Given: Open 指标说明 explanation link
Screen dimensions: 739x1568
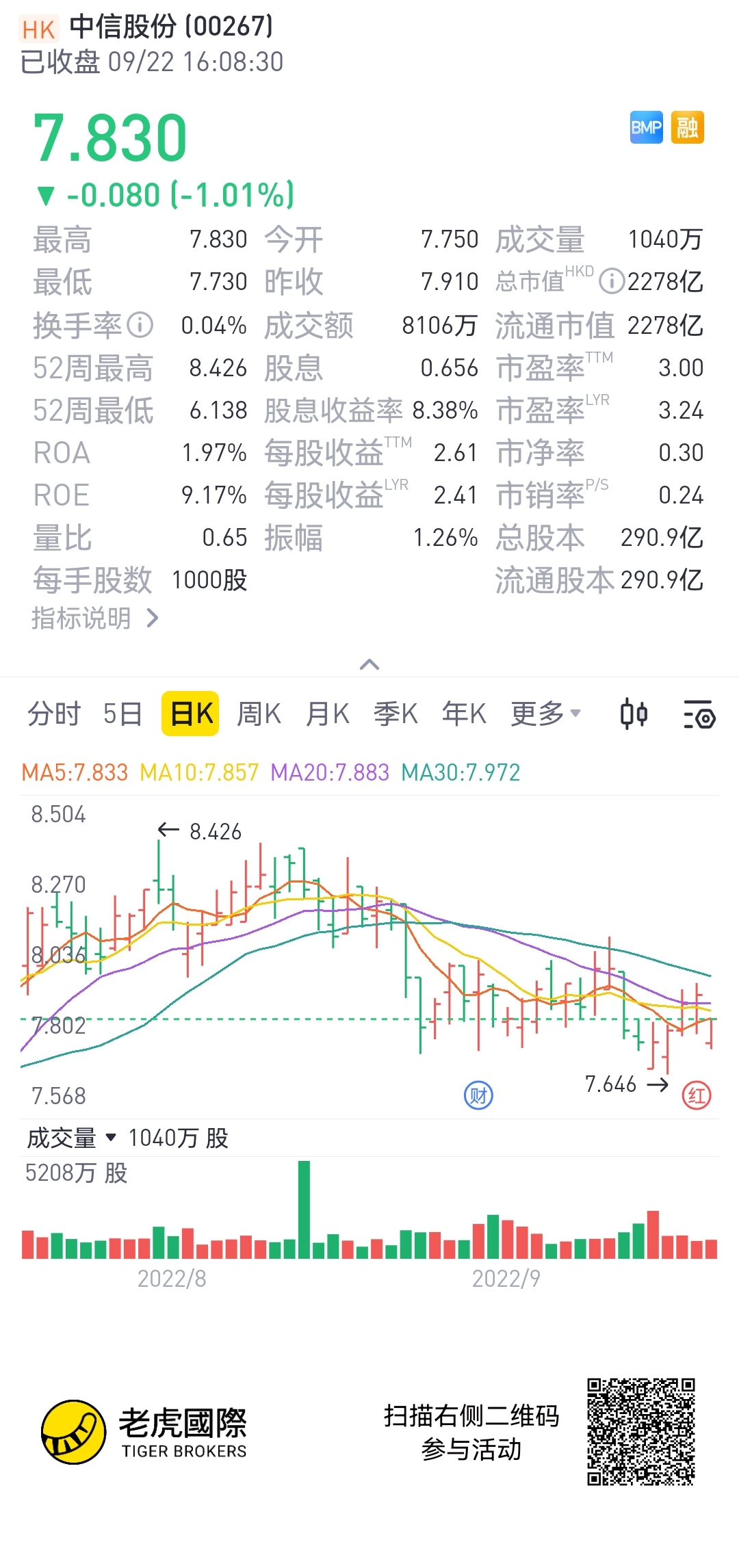Looking at the screenshot, I should click(x=95, y=618).
